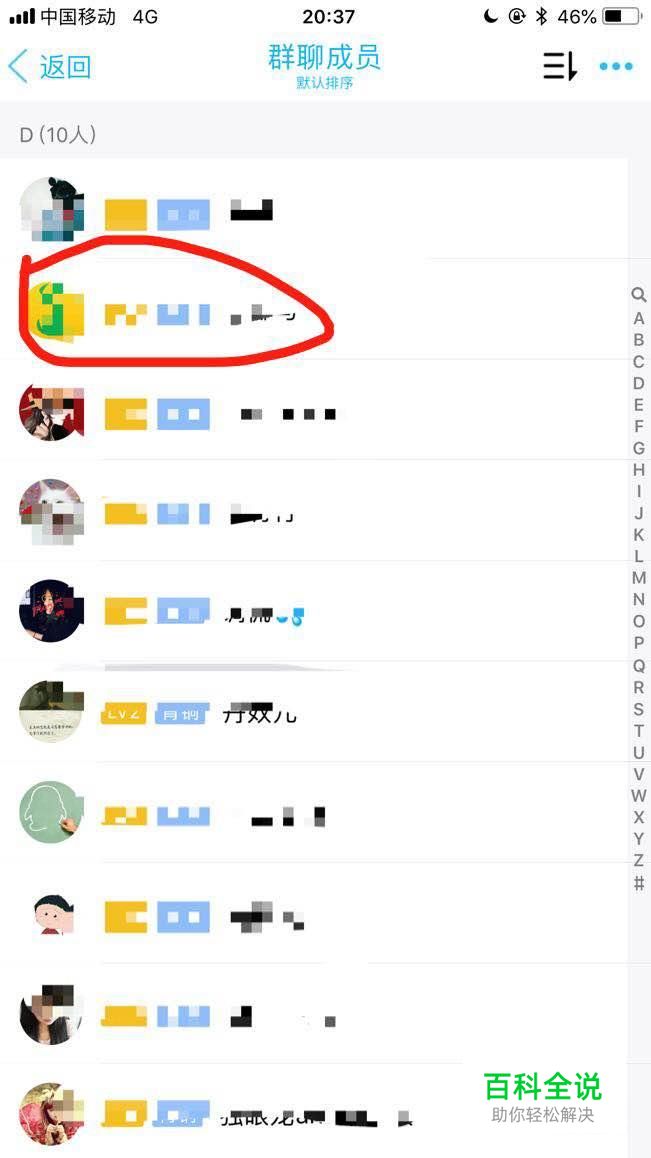Image resolution: width=651 pixels, height=1158 pixels.
Task: Jump to letter Z in the index
Action: 638,861
